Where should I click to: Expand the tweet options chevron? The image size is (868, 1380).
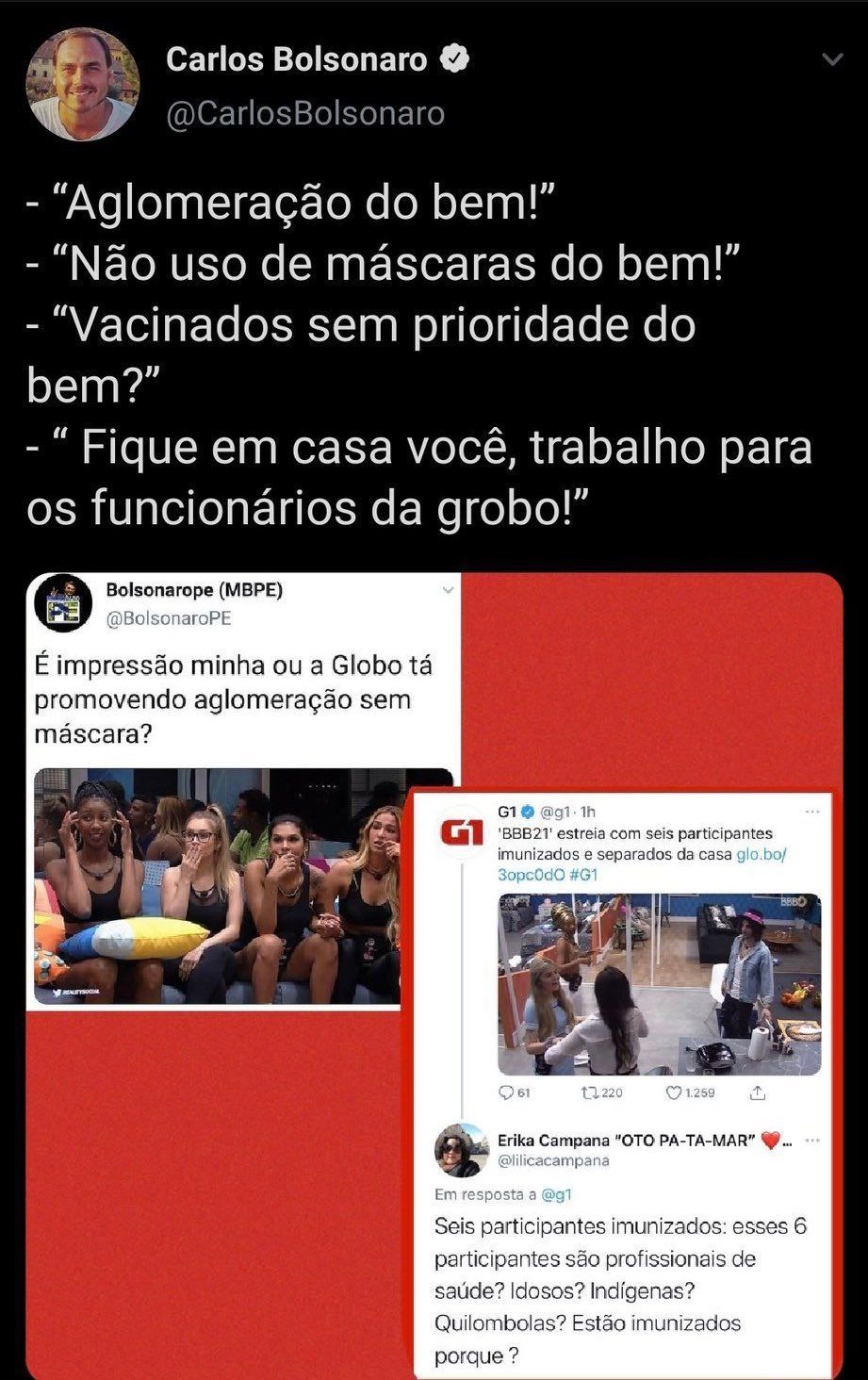tap(832, 61)
